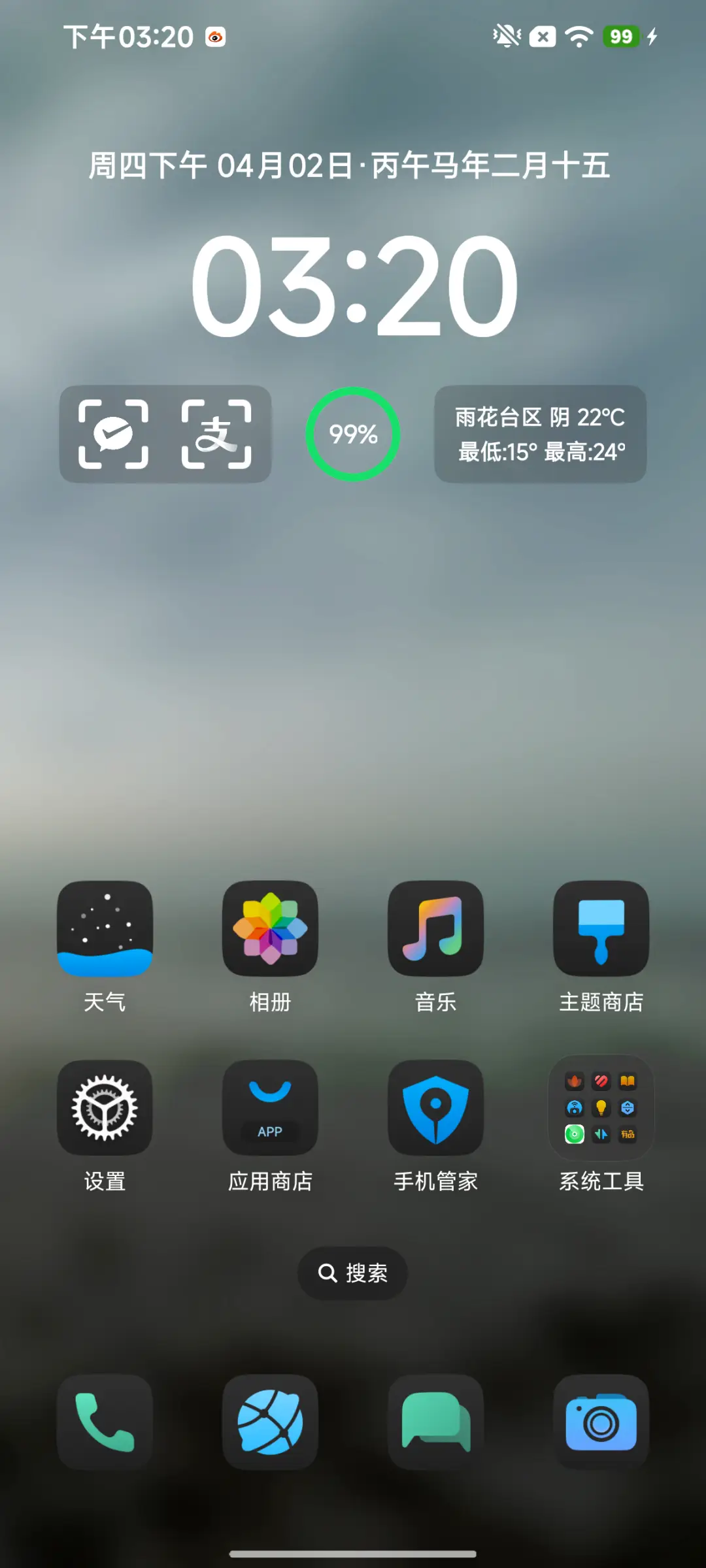Launch the 手机管家 phone manager
This screenshot has height=1568, width=706.
click(436, 1109)
